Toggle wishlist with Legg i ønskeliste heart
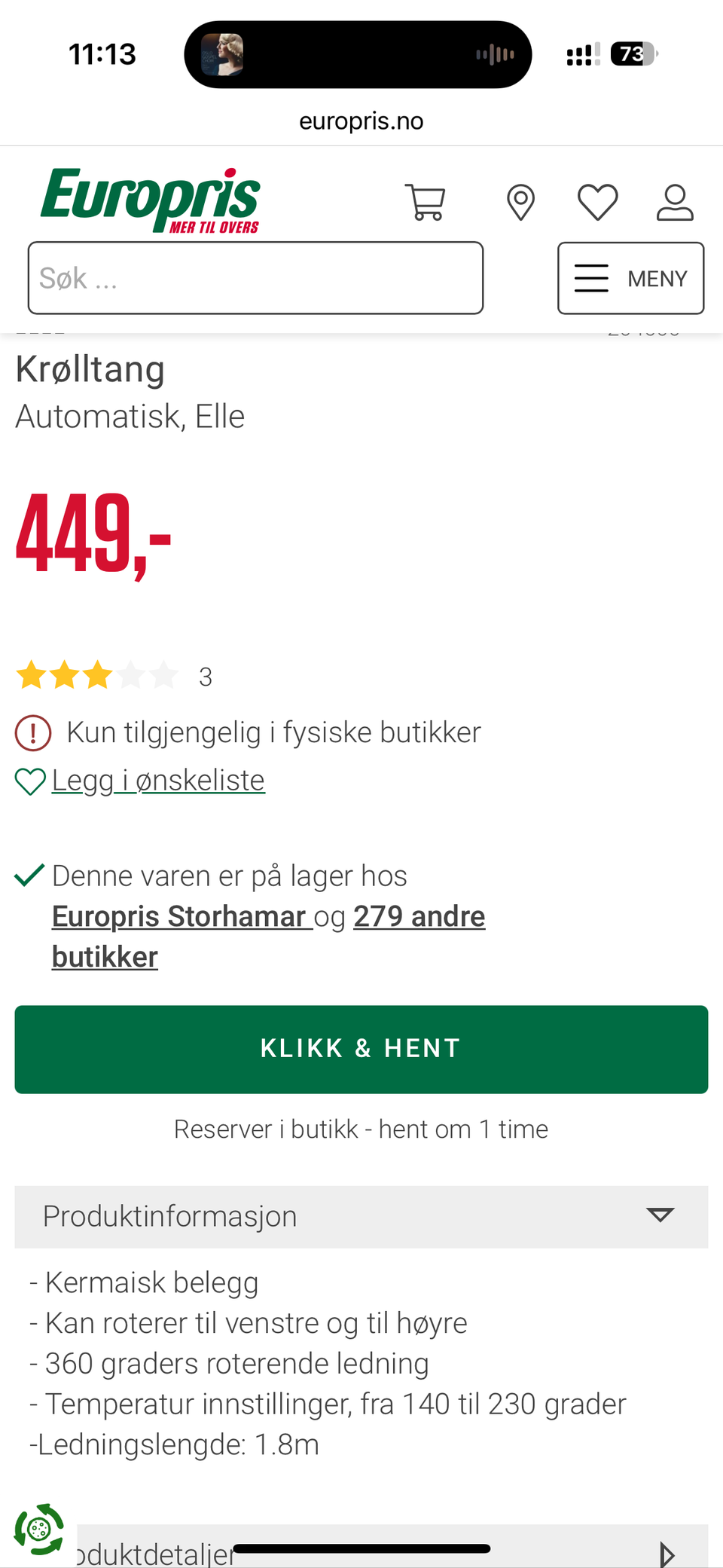This screenshot has height=1568, width=723. 29,781
